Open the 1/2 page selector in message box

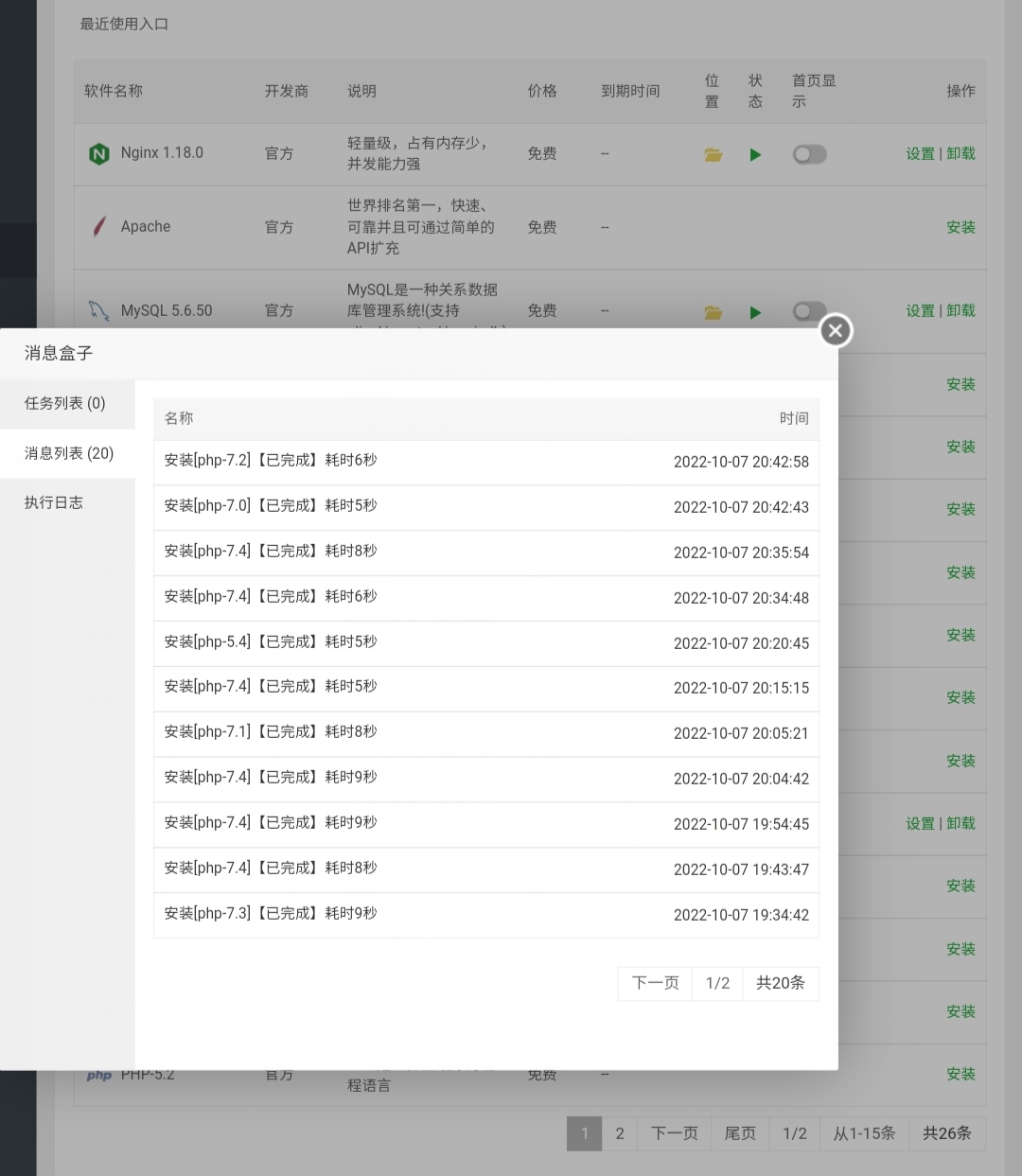point(717,983)
